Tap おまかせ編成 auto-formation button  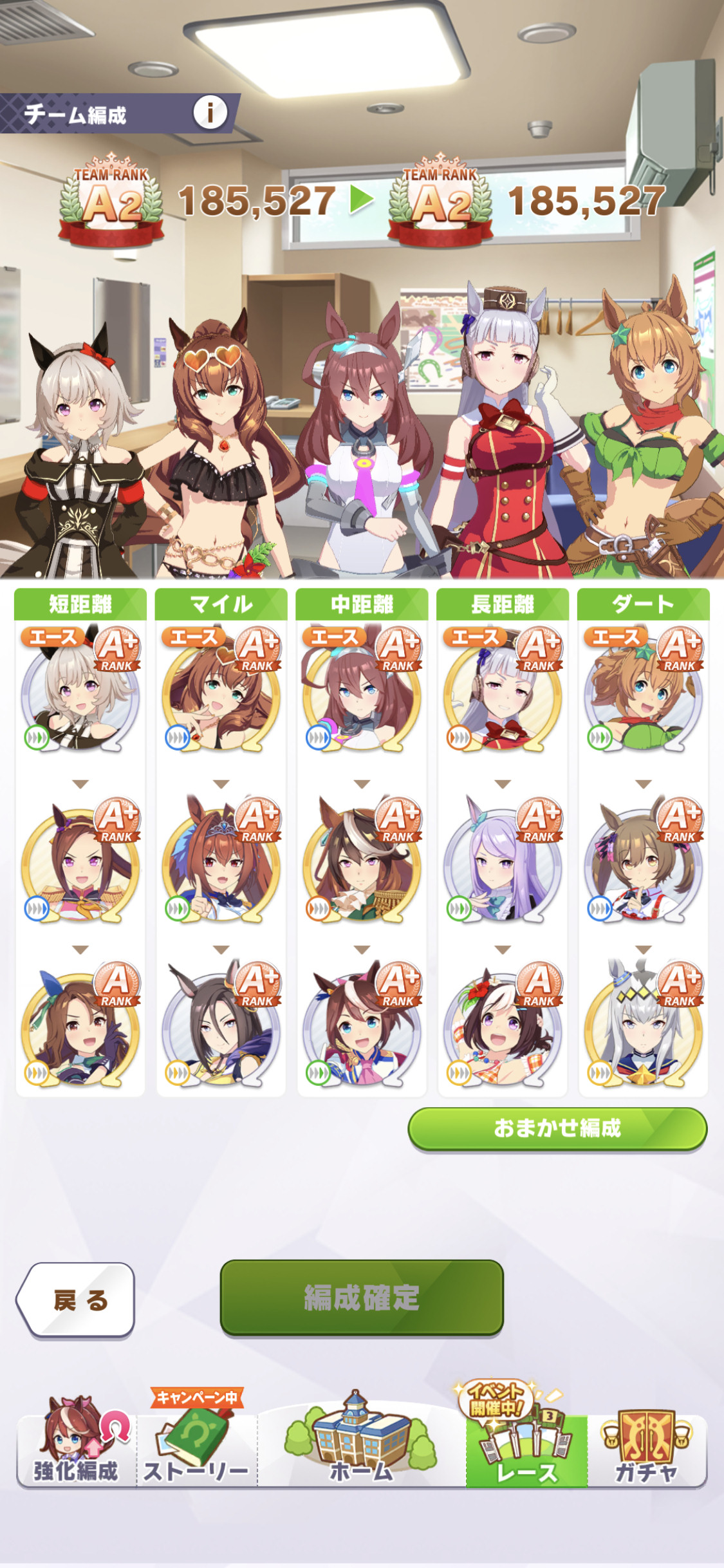click(557, 1128)
